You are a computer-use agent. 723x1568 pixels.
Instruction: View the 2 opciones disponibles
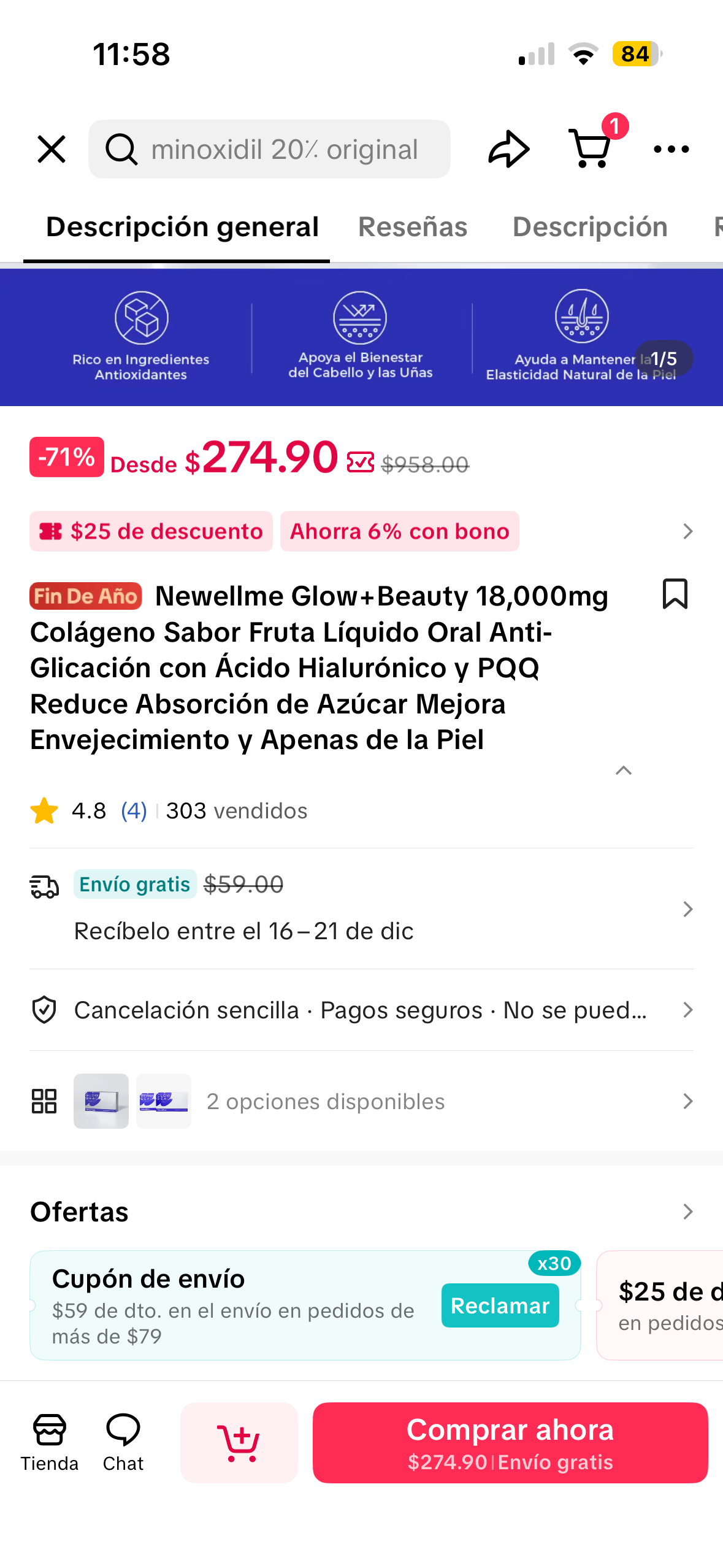tap(361, 1101)
